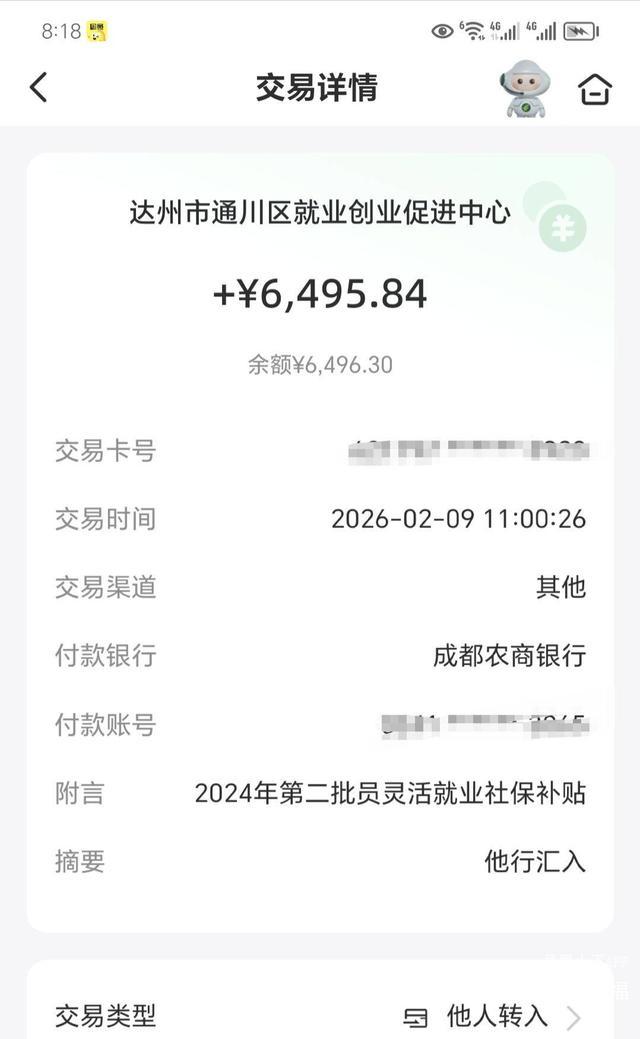Go back from transaction details

coord(38,88)
